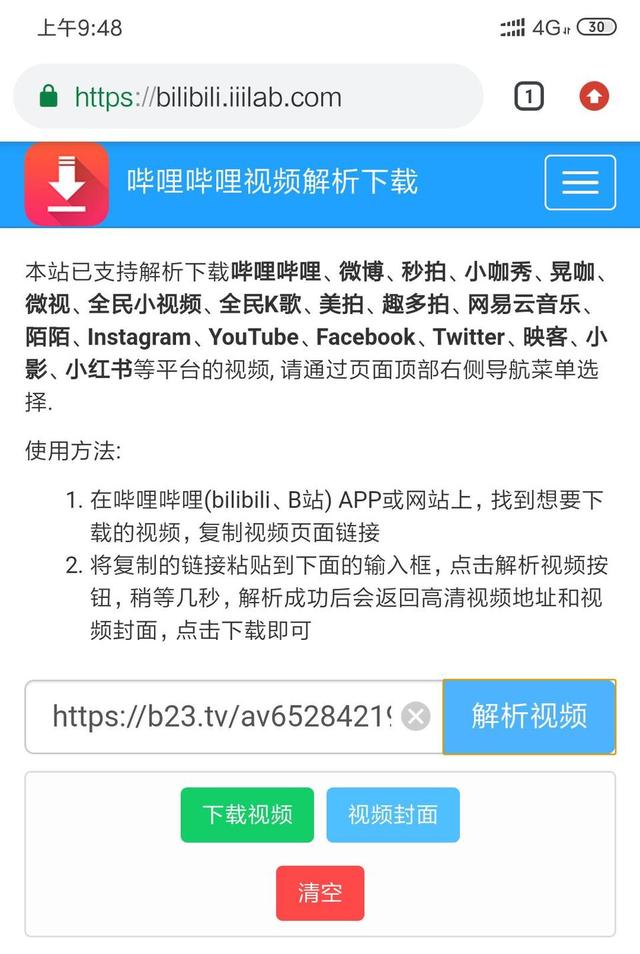Get the cover via 视频封面
The image size is (640, 954).
click(393, 815)
